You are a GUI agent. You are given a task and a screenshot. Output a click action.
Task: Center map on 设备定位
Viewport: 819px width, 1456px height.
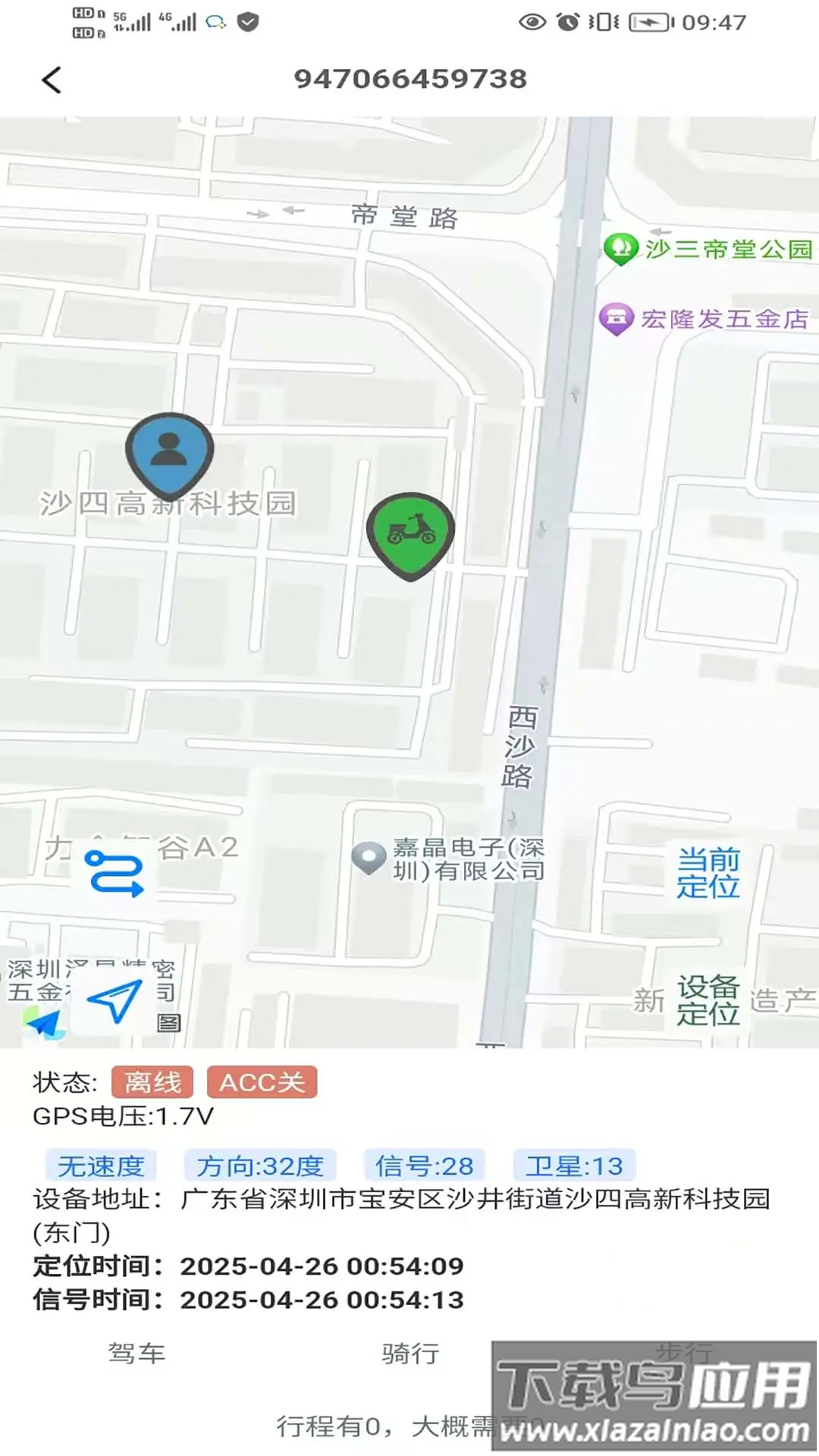coord(708,1000)
